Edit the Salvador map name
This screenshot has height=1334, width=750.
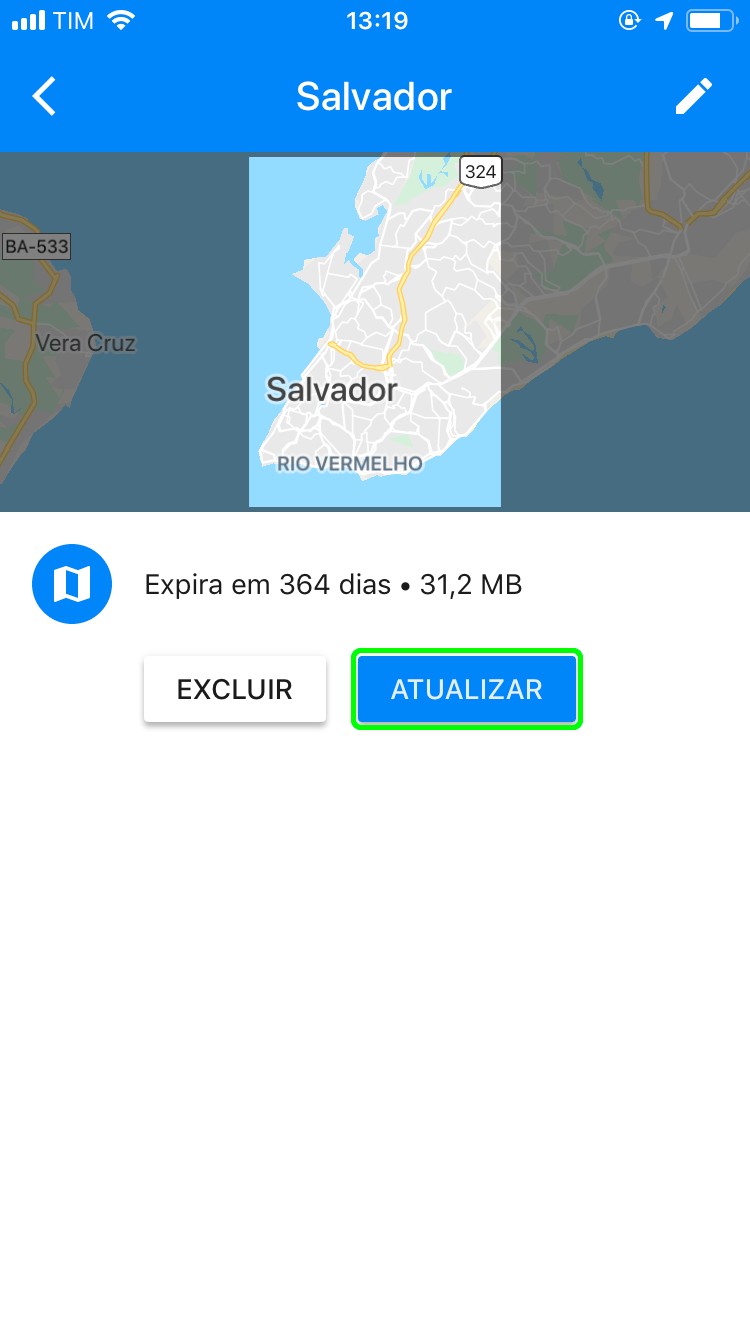pos(694,97)
